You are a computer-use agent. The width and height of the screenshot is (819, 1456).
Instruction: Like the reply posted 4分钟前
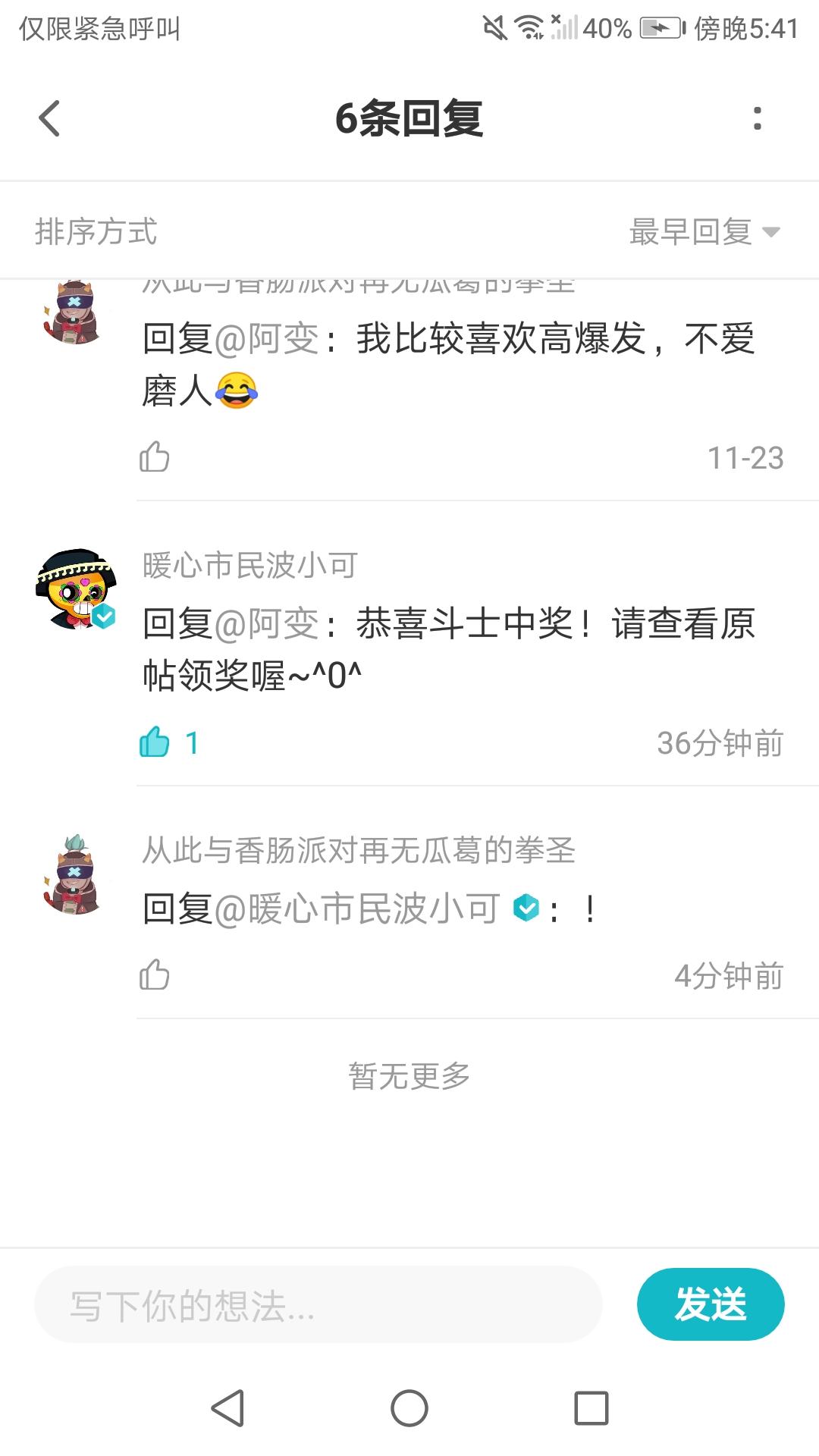point(155,975)
